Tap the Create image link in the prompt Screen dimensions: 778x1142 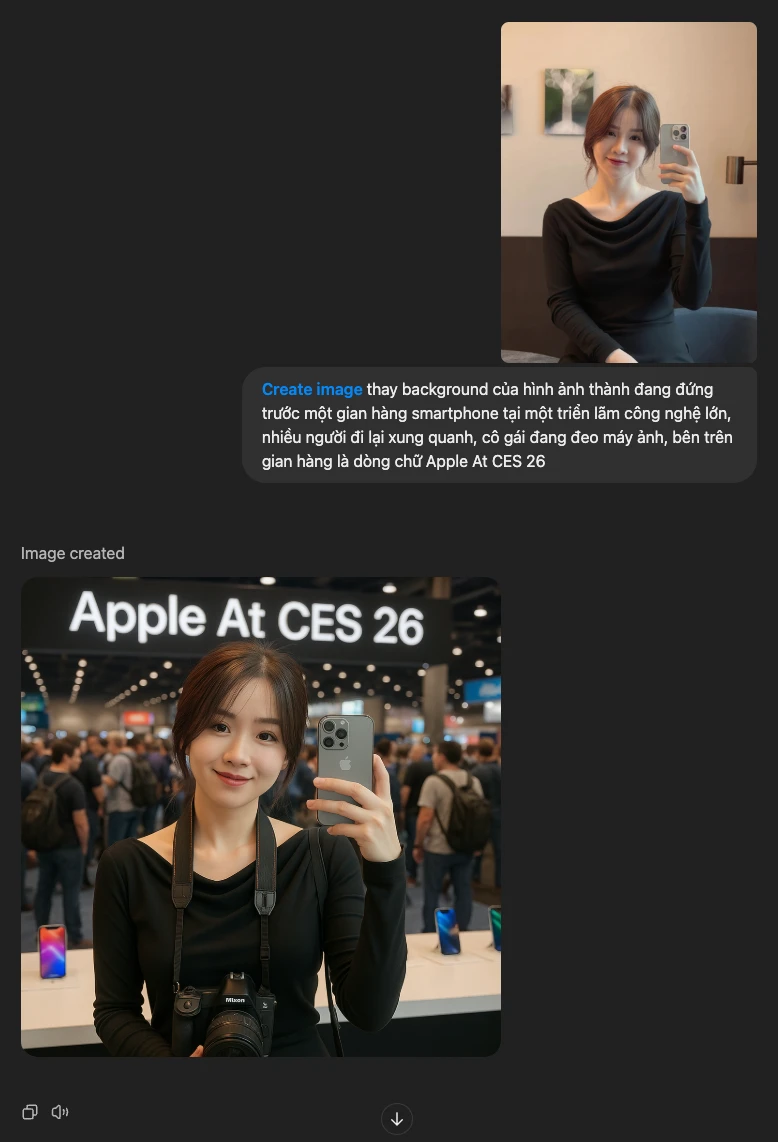click(312, 389)
